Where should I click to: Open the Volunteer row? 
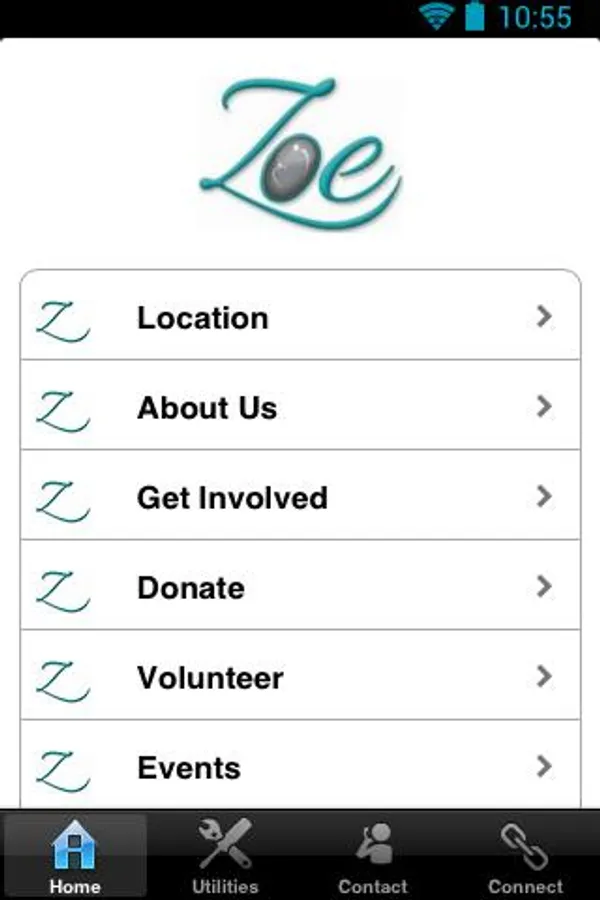click(300, 677)
